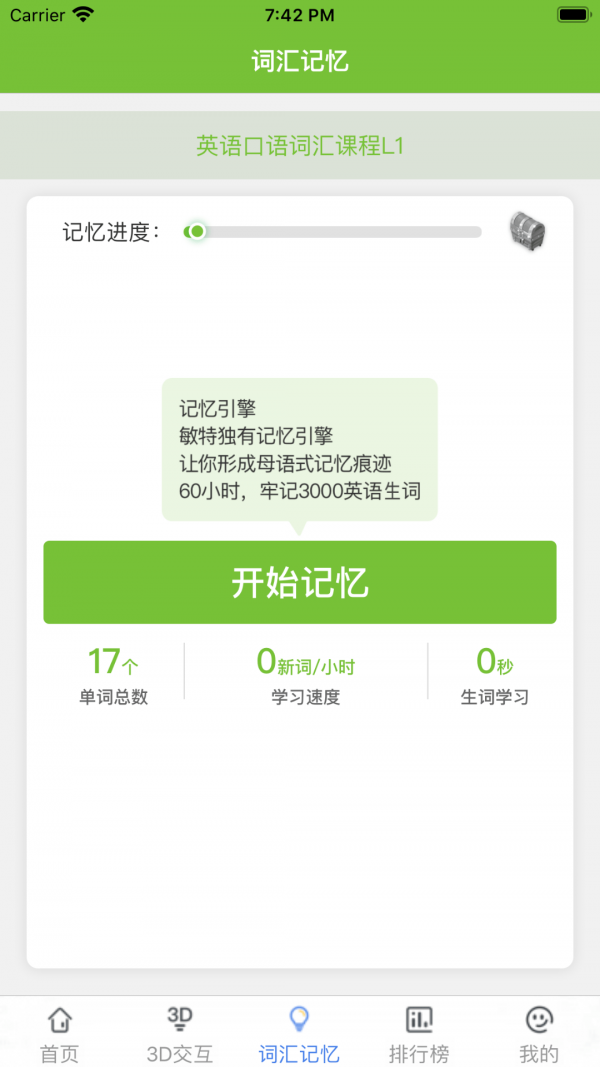Tap the 开始记忆 button
This screenshot has width=600, height=1067.
click(x=299, y=582)
